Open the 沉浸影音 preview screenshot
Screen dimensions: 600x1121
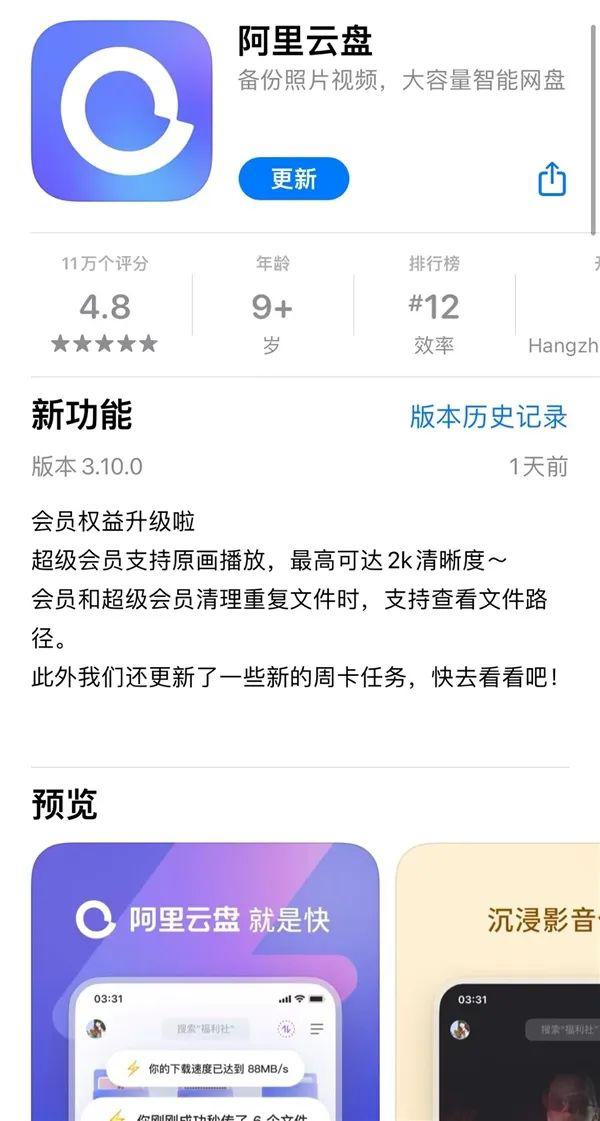[500, 980]
